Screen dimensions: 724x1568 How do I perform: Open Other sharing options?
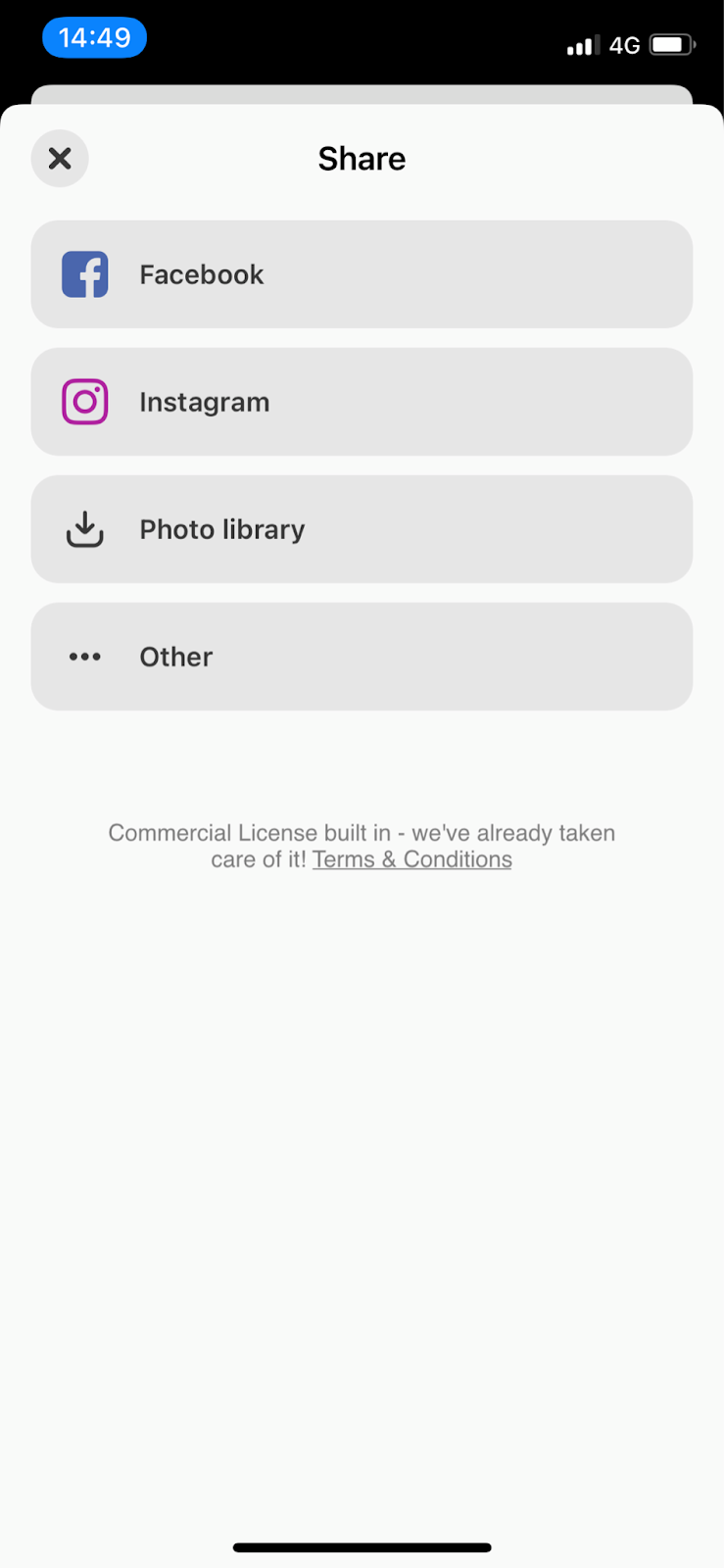tap(362, 657)
